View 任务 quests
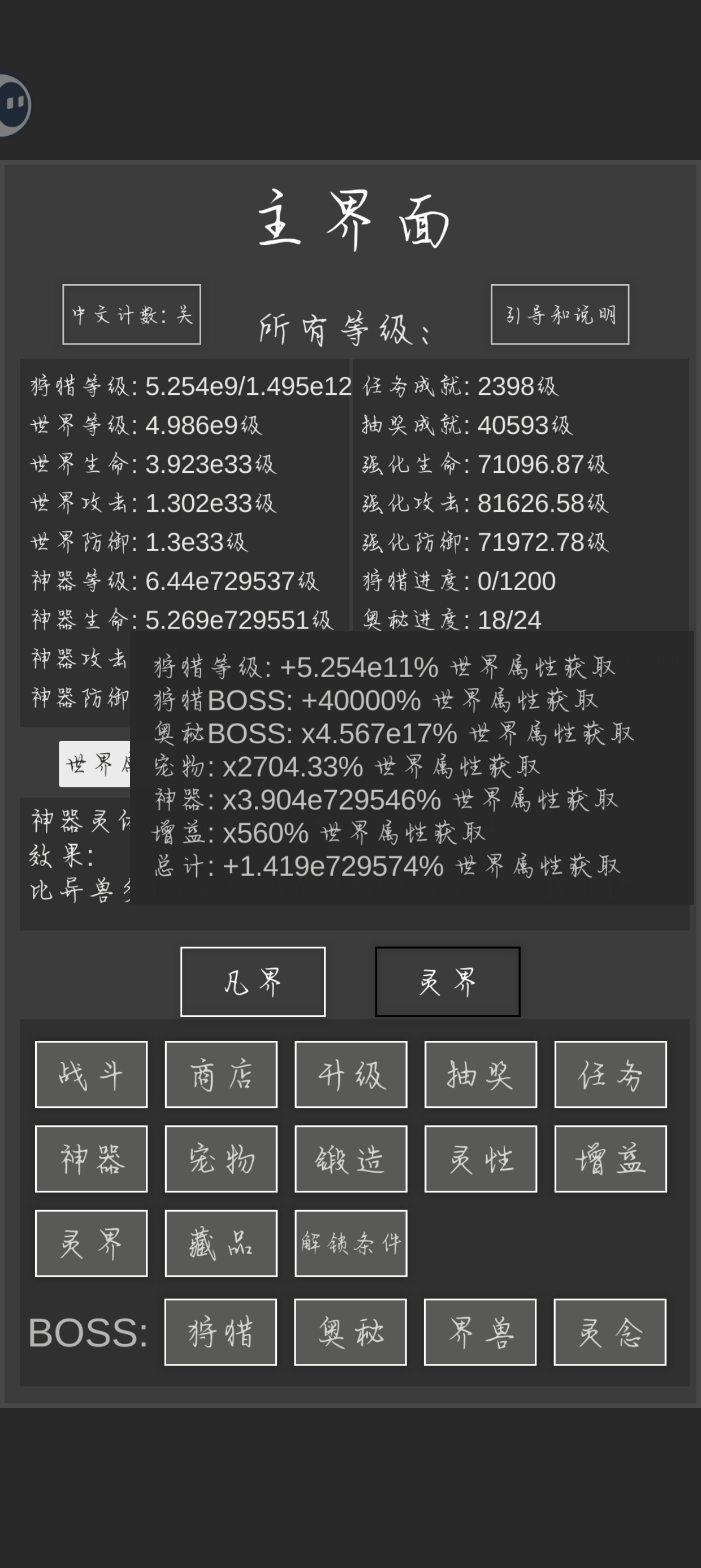This screenshot has width=701, height=1568. (611, 1074)
